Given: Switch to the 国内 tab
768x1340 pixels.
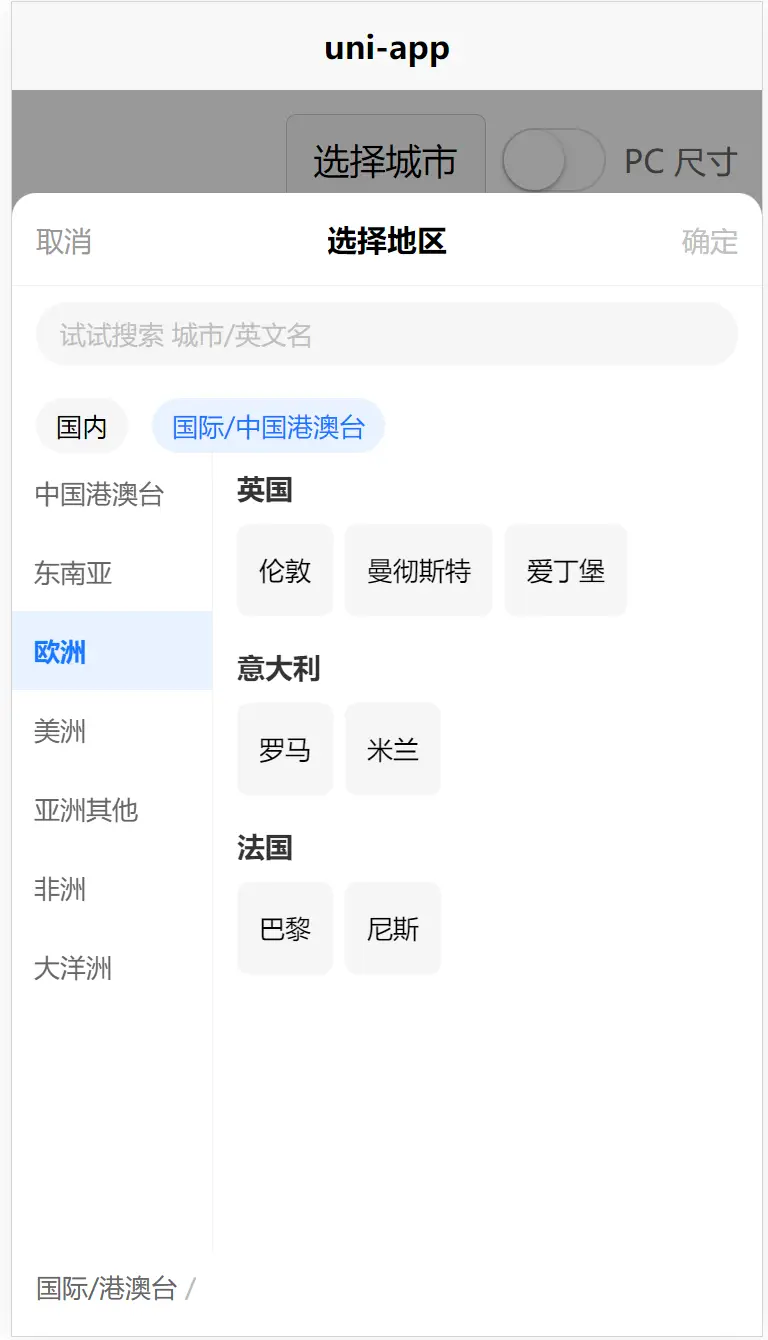Looking at the screenshot, I should [x=82, y=427].
